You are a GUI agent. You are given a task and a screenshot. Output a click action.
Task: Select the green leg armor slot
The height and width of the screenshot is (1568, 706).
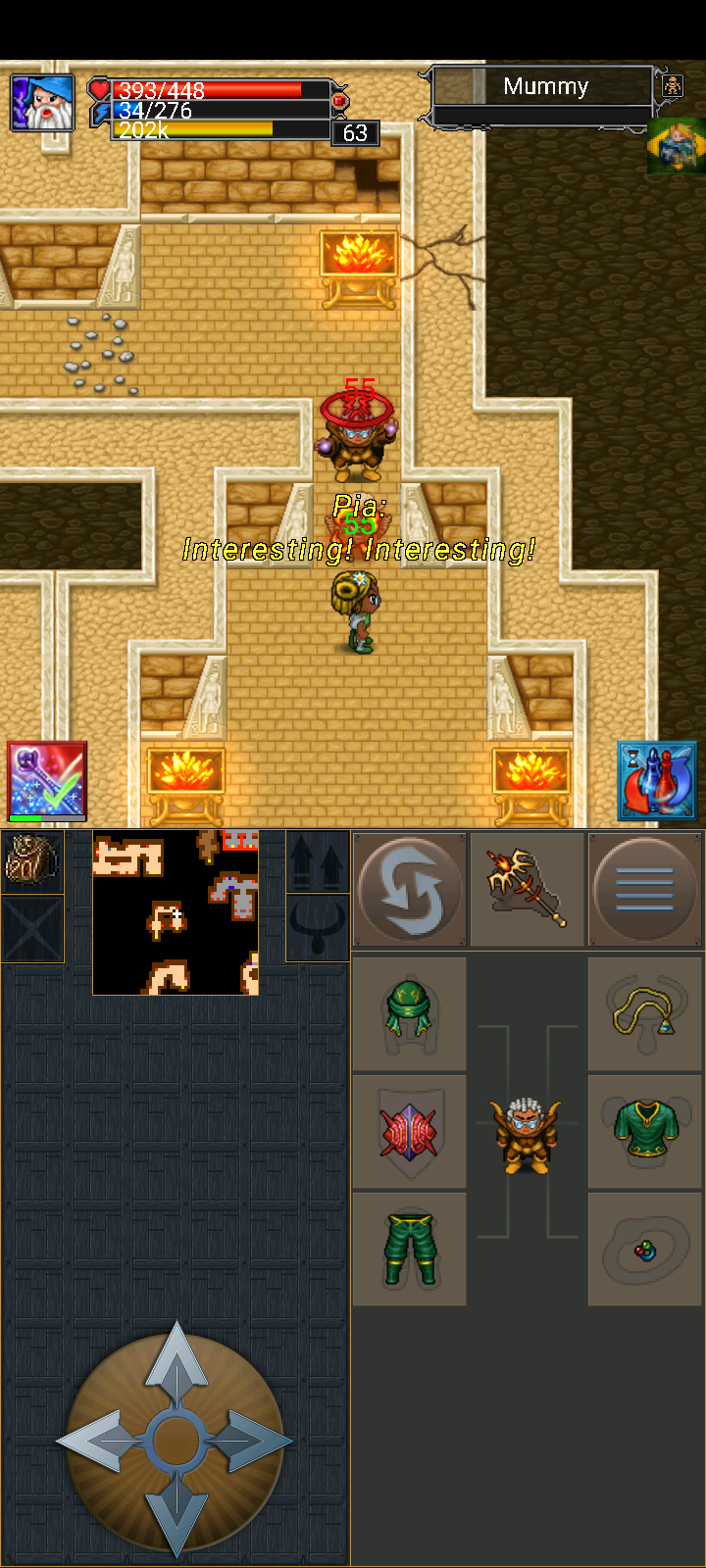pyautogui.click(x=410, y=1249)
